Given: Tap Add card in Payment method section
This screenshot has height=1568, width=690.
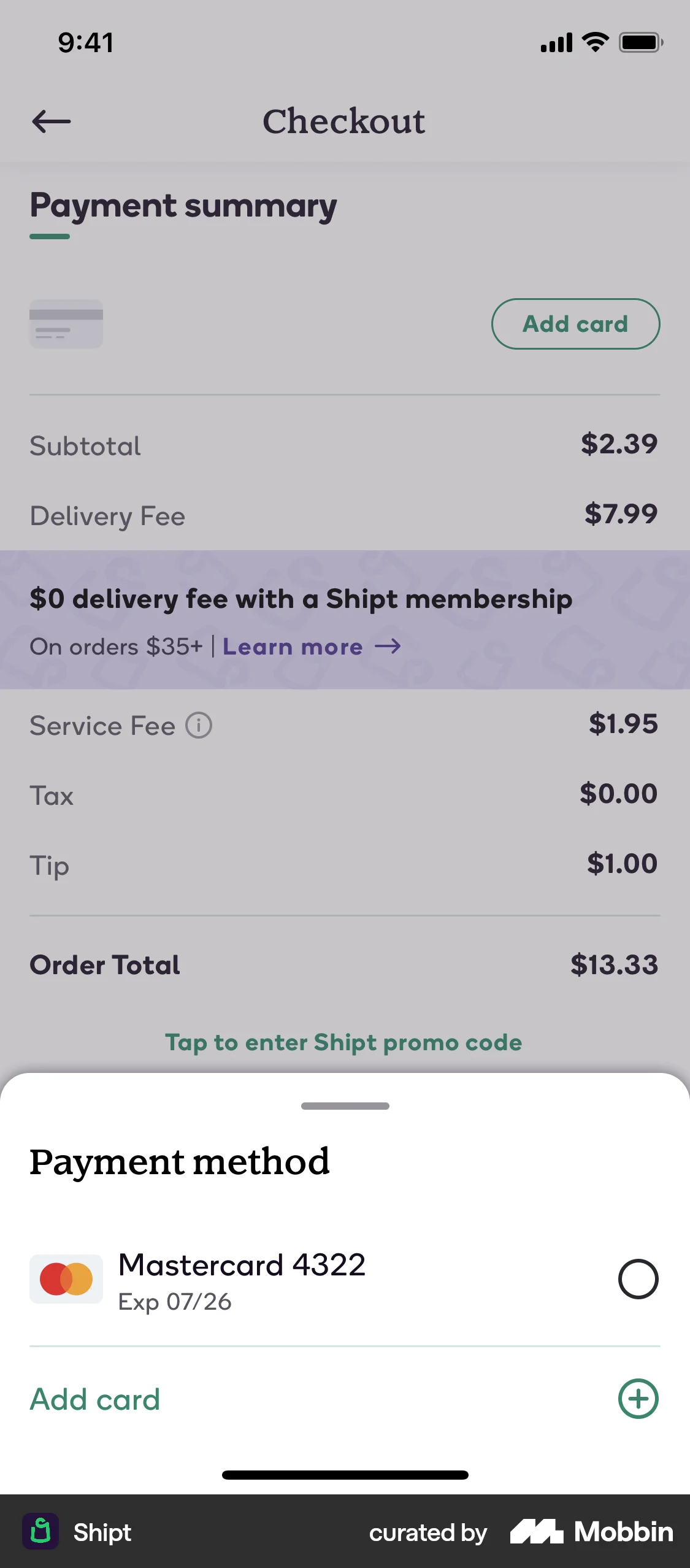Looking at the screenshot, I should pos(94,1398).
